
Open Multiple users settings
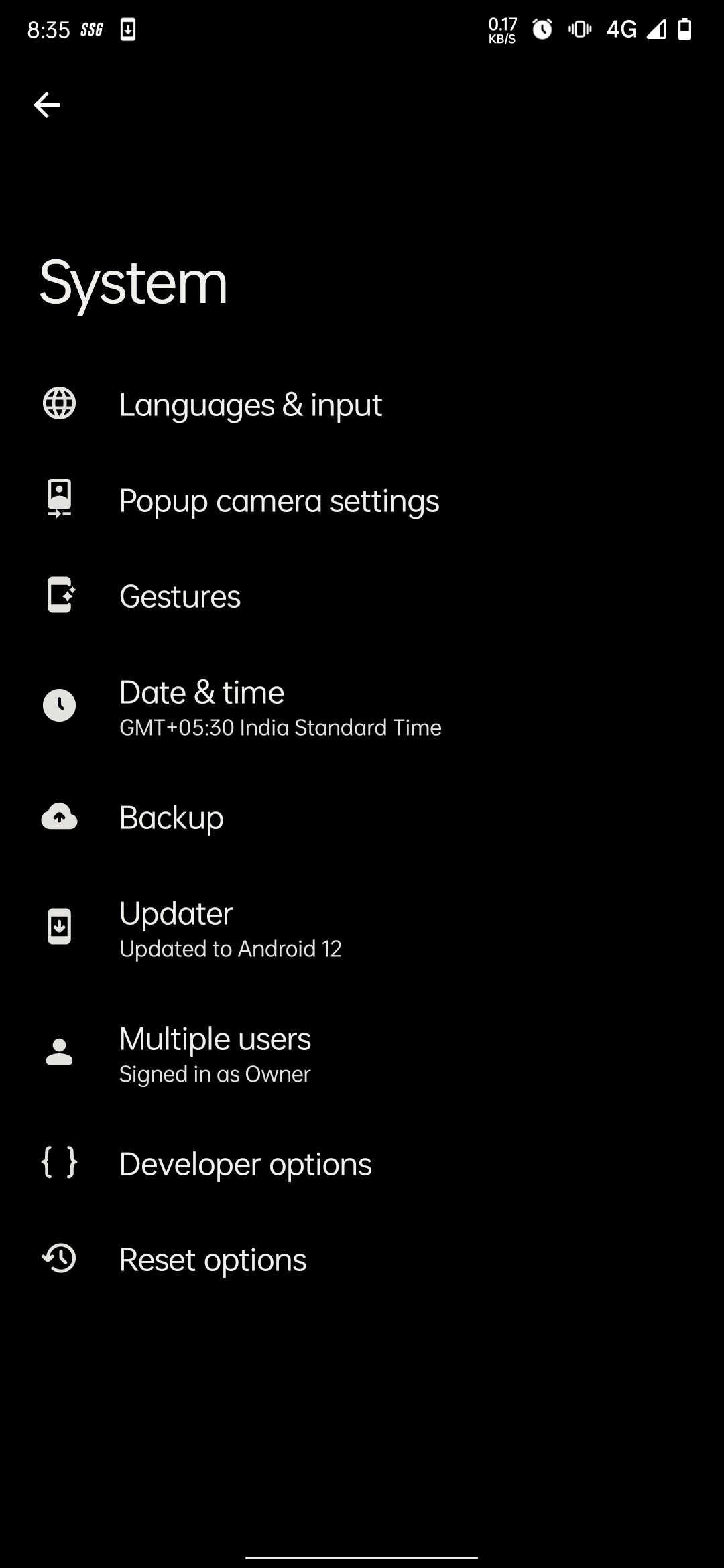click(x=215, y=1053)
